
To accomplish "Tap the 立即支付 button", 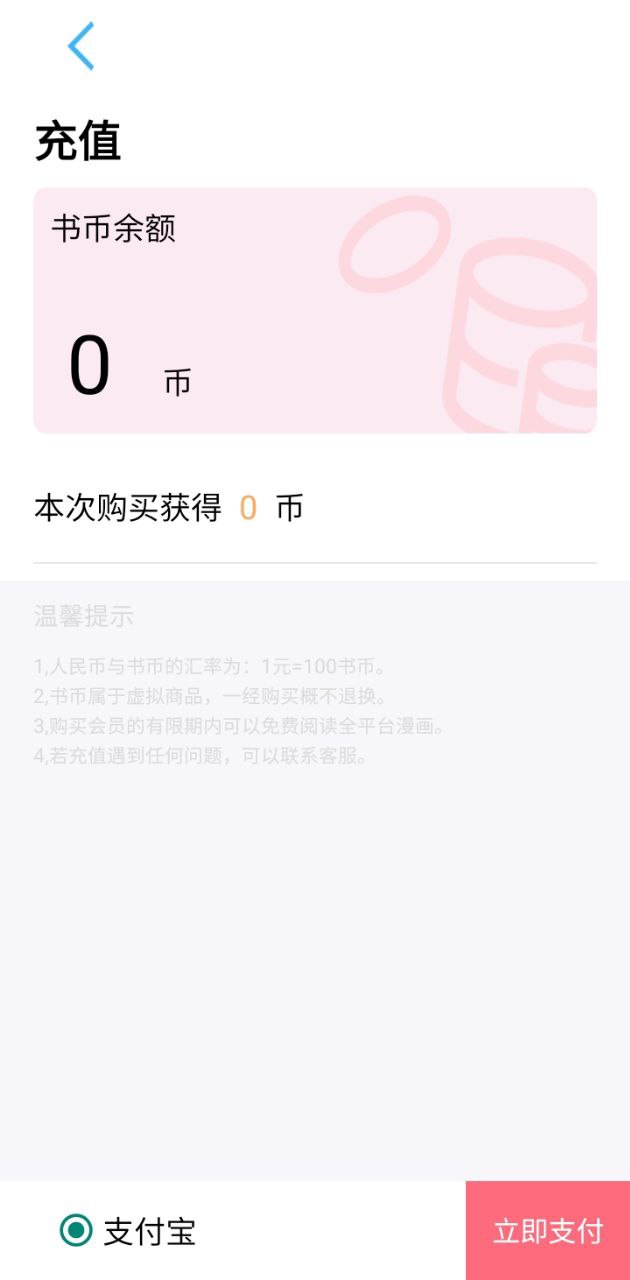I will [547, 1231].
